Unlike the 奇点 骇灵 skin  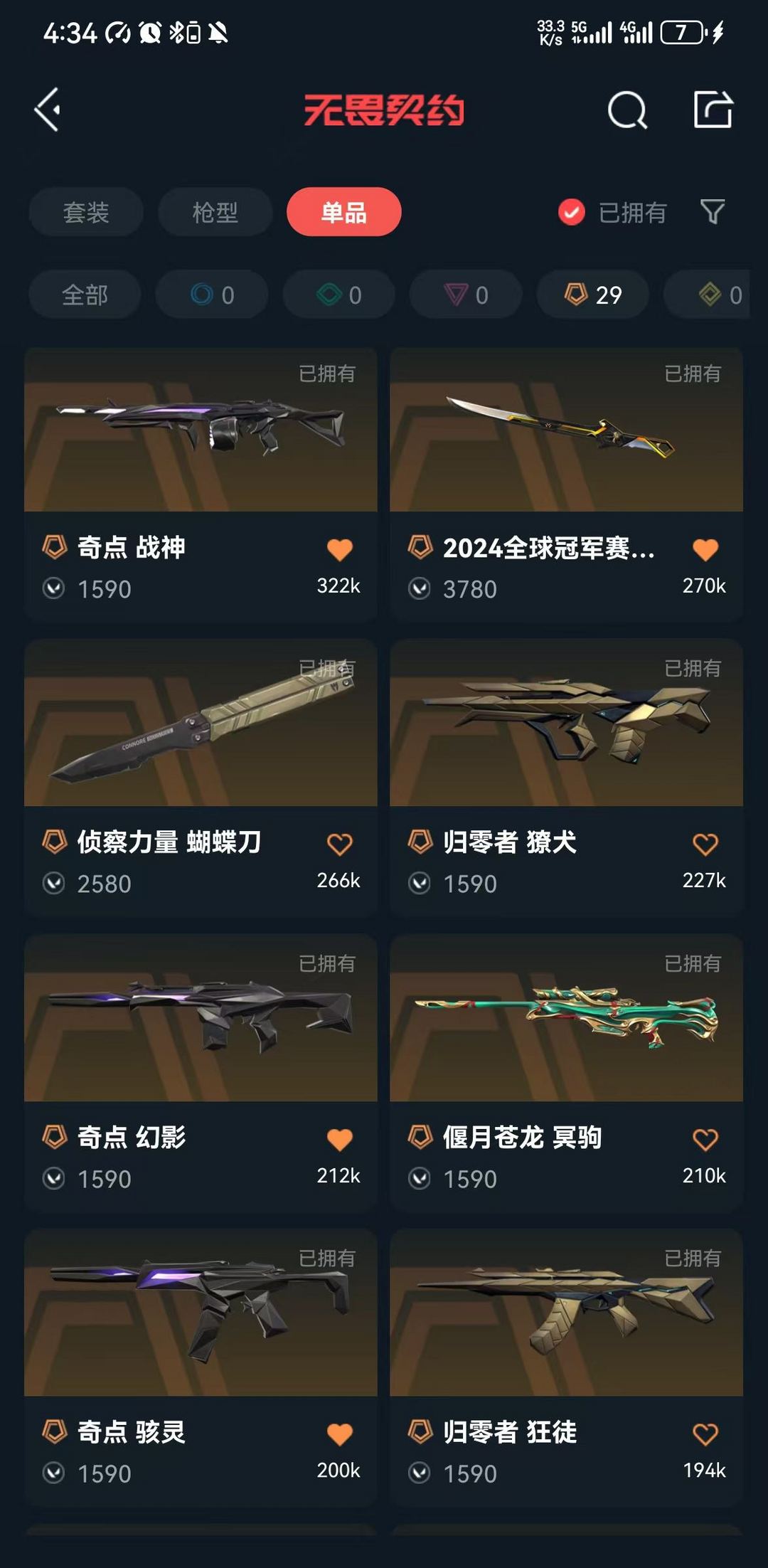[x=340, y=1434]
